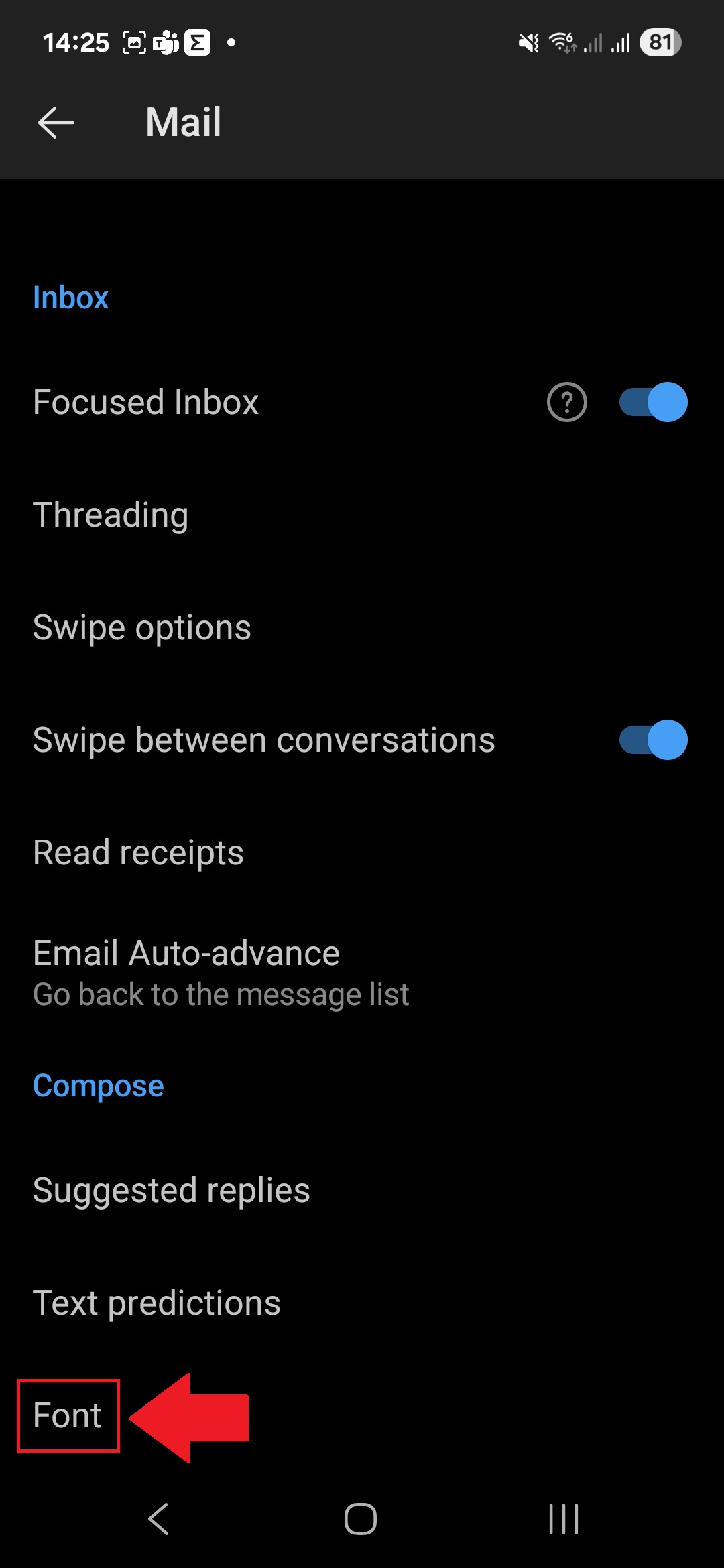Open the Focused Inbox help icon
The width and height of the screenshot is (724, 1568).
(566, 402)
